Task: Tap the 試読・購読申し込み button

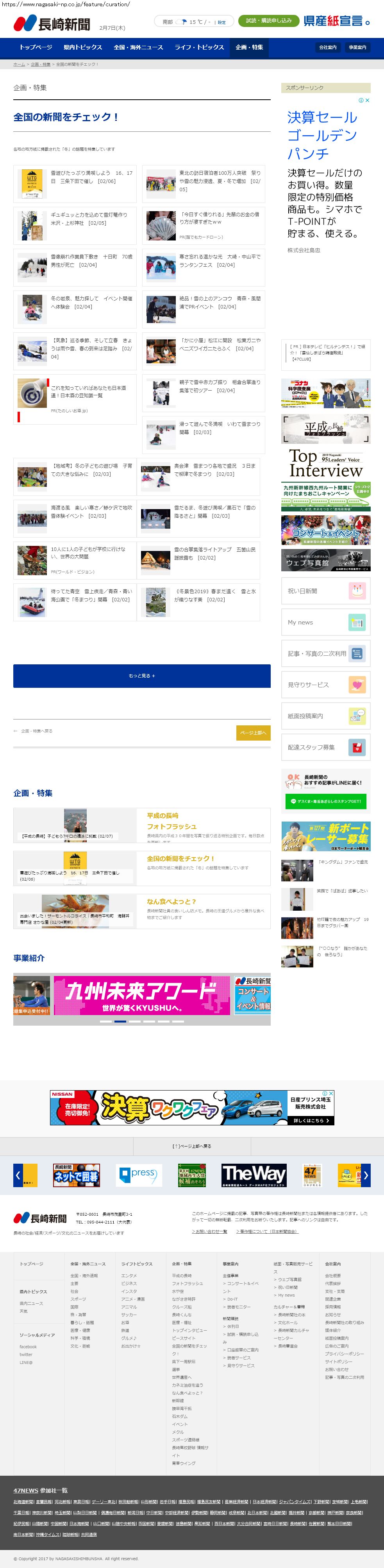Action: (x=268, y=21)
